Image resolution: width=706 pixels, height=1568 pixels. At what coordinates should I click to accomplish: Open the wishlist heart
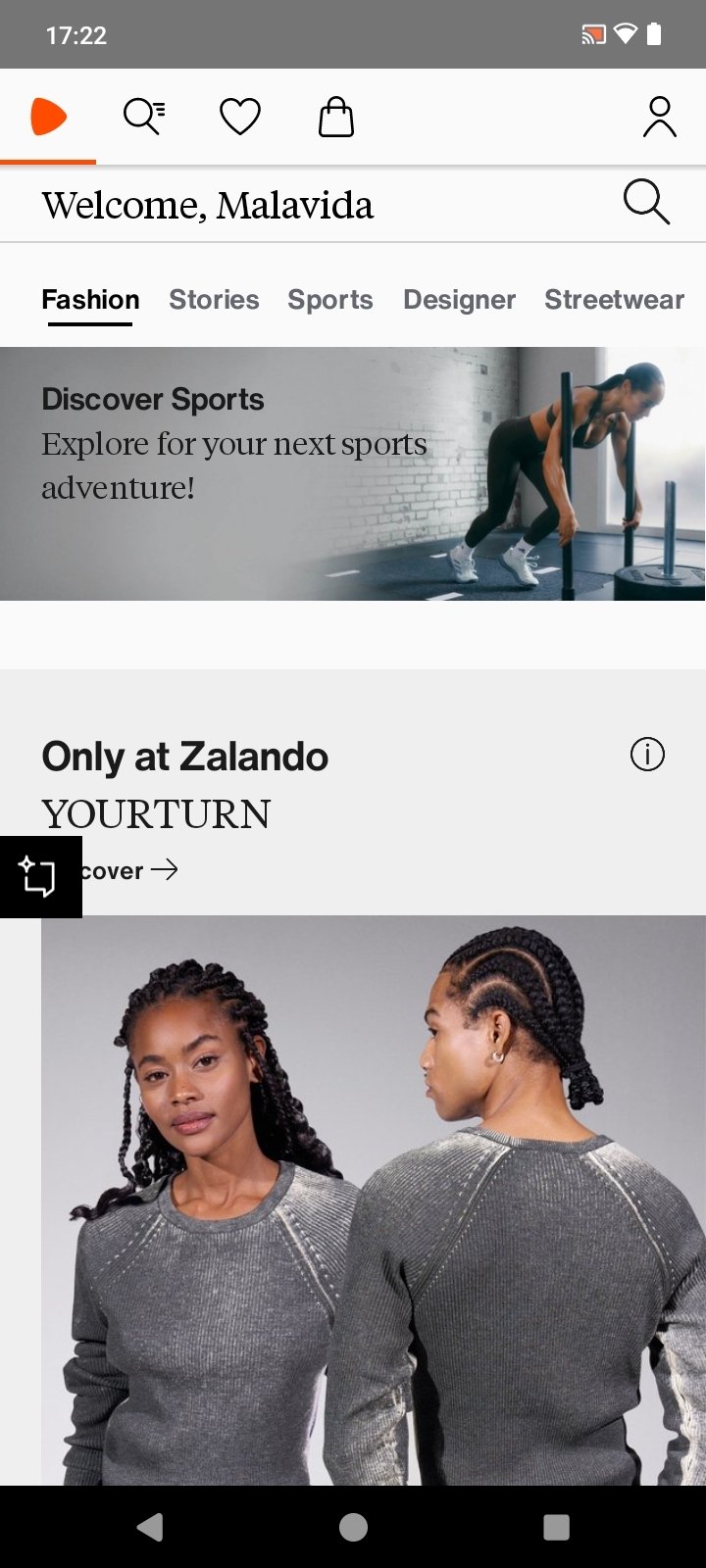tap(239, 118)
